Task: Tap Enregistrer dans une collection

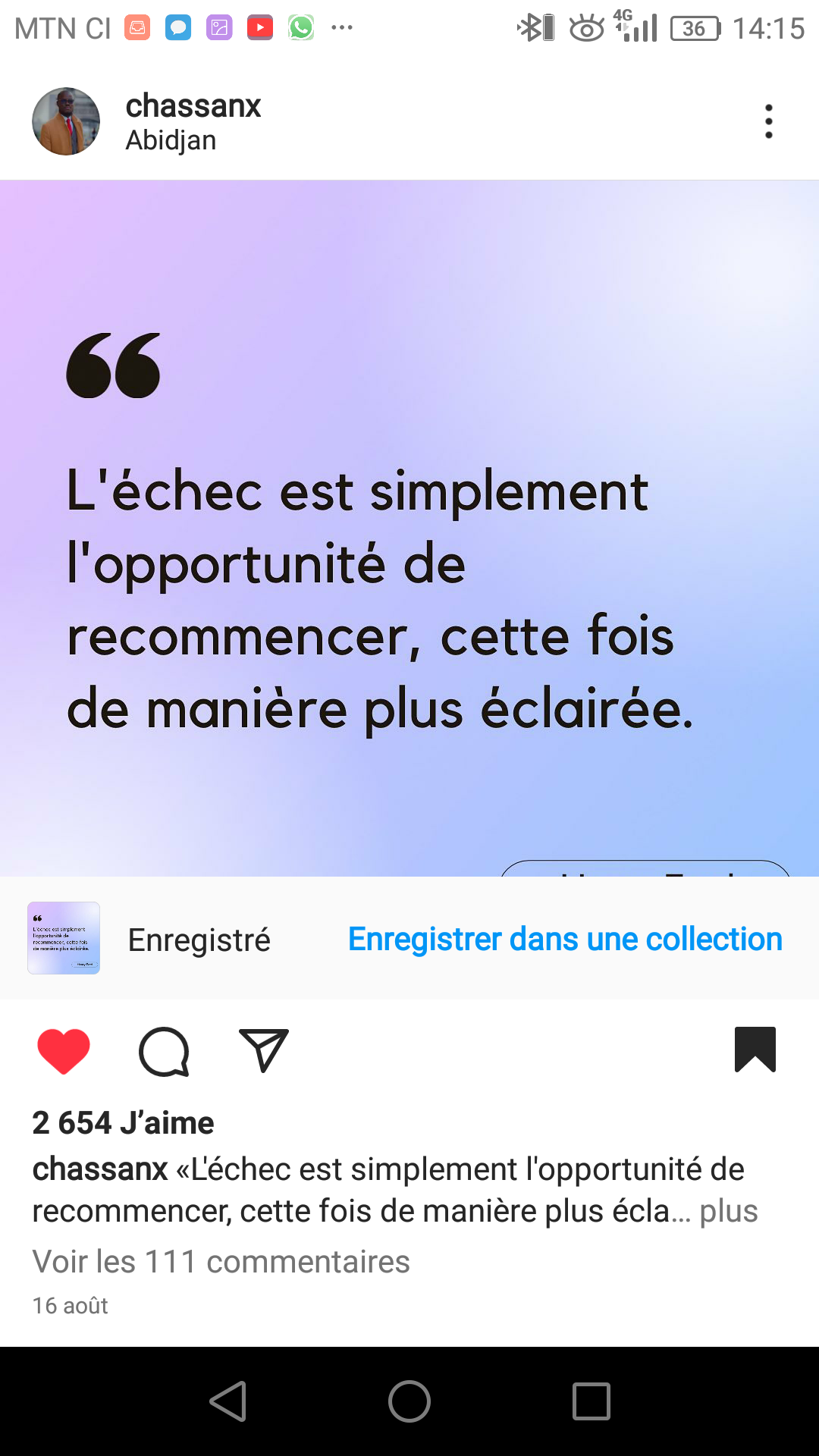Action: [x=565, y=940]
